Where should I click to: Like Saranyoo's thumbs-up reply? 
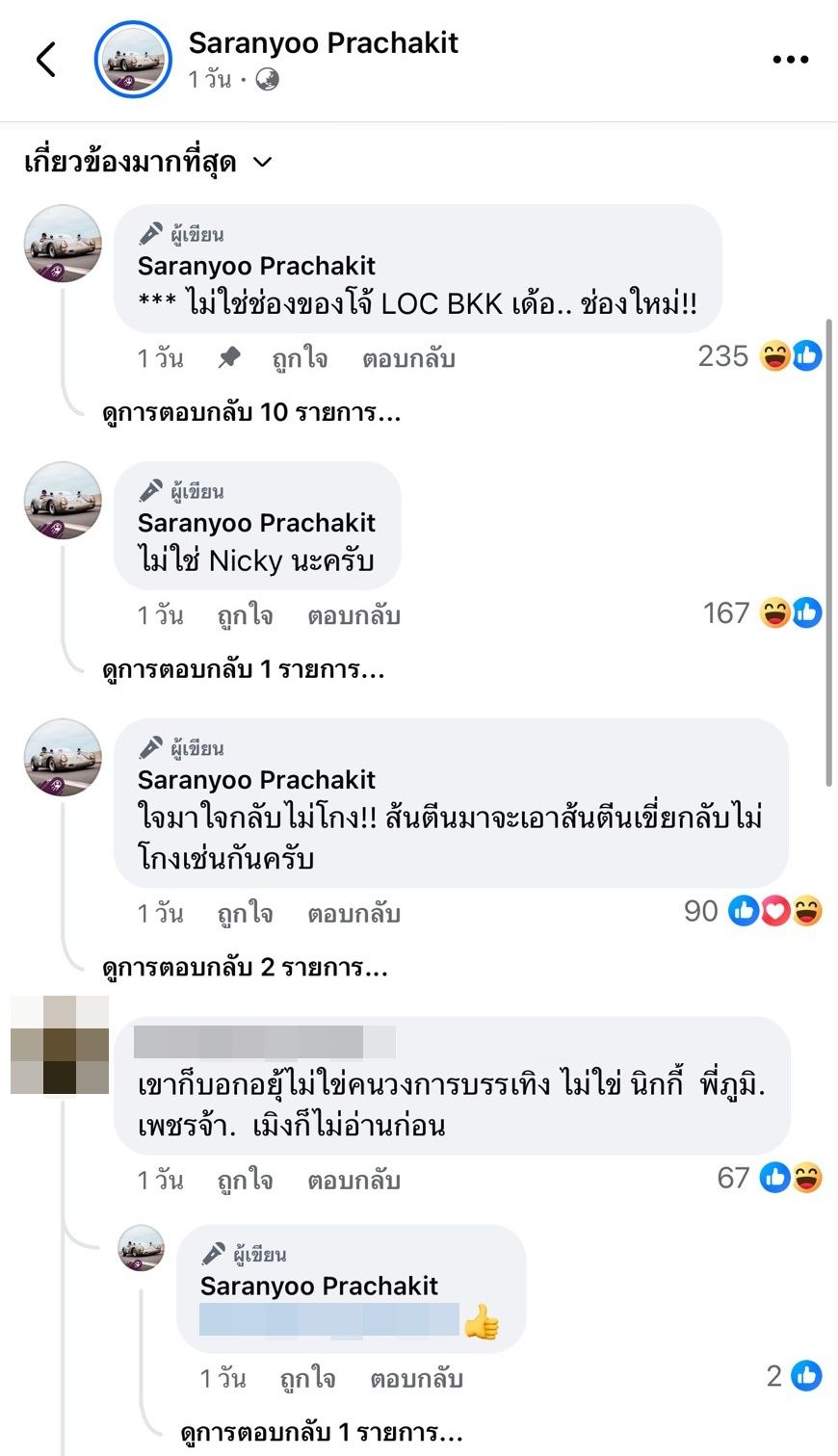pyautogui.click(x=307, y=1380)
